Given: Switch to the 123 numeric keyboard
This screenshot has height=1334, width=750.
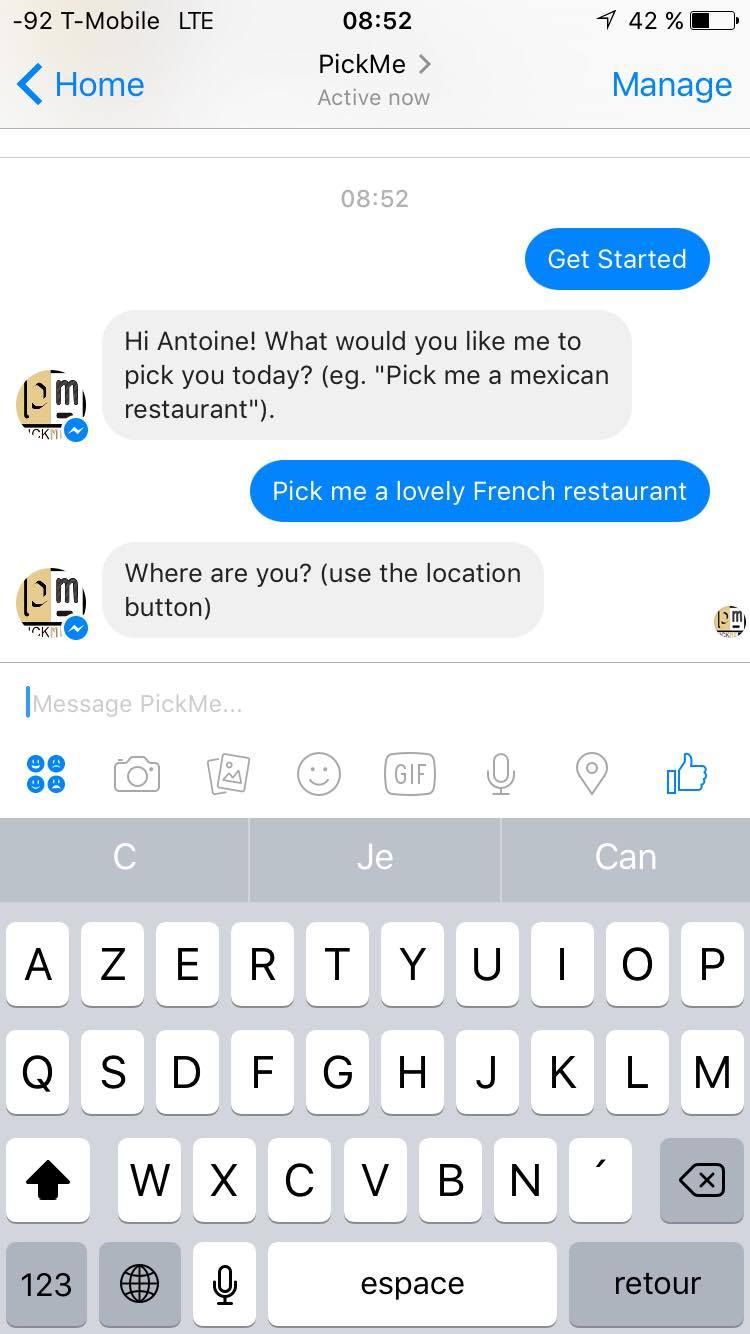Looking at the screenshot, I should pyautogui.click(x=46, y=1284).
